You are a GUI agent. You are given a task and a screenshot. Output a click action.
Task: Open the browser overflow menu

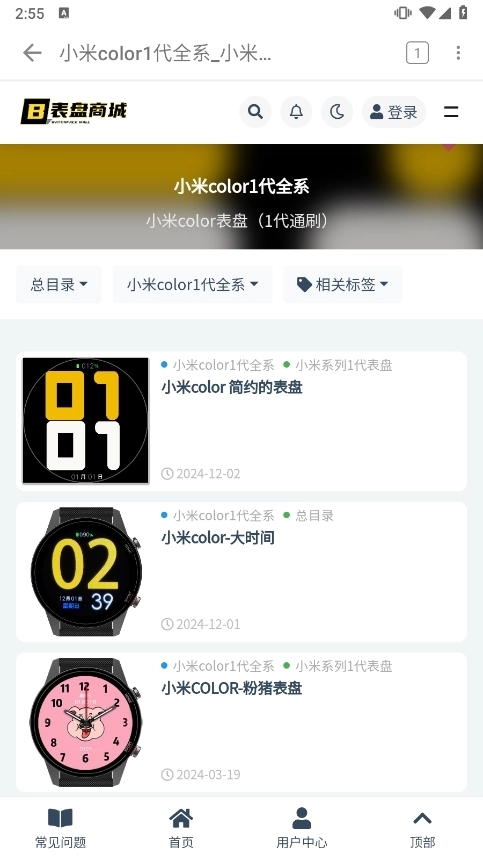(458, 53)
